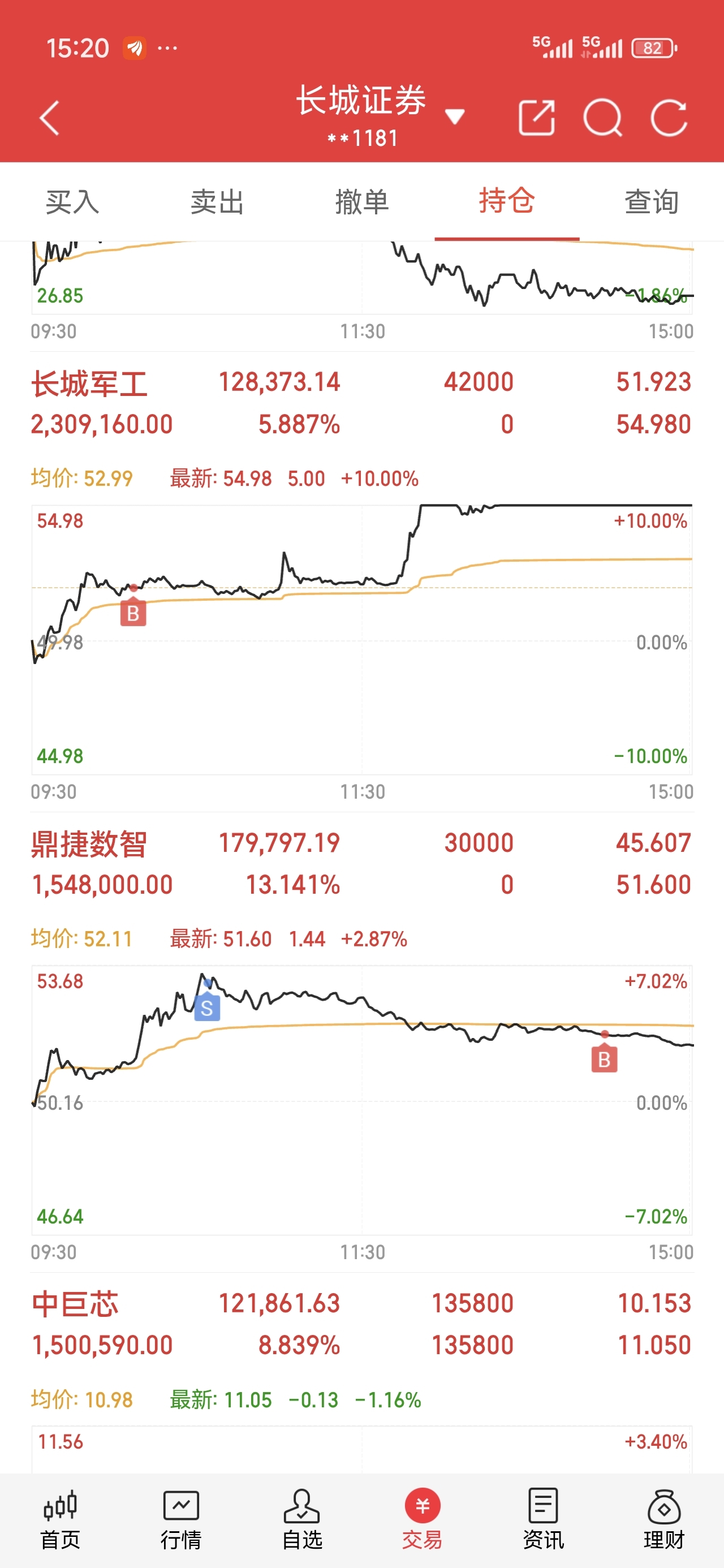Open search from the header

coord(602,118)
